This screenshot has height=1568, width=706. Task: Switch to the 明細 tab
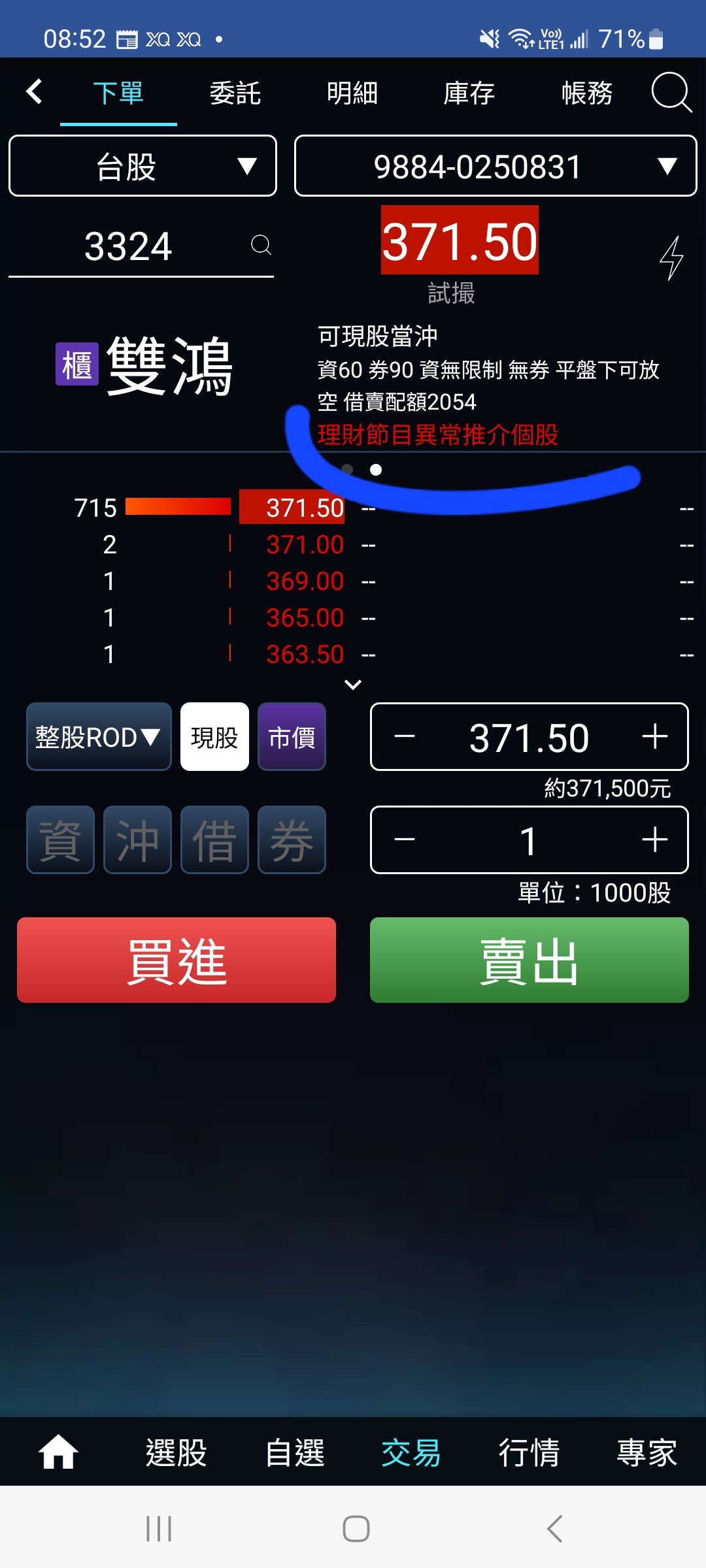[x=352, y=93]
